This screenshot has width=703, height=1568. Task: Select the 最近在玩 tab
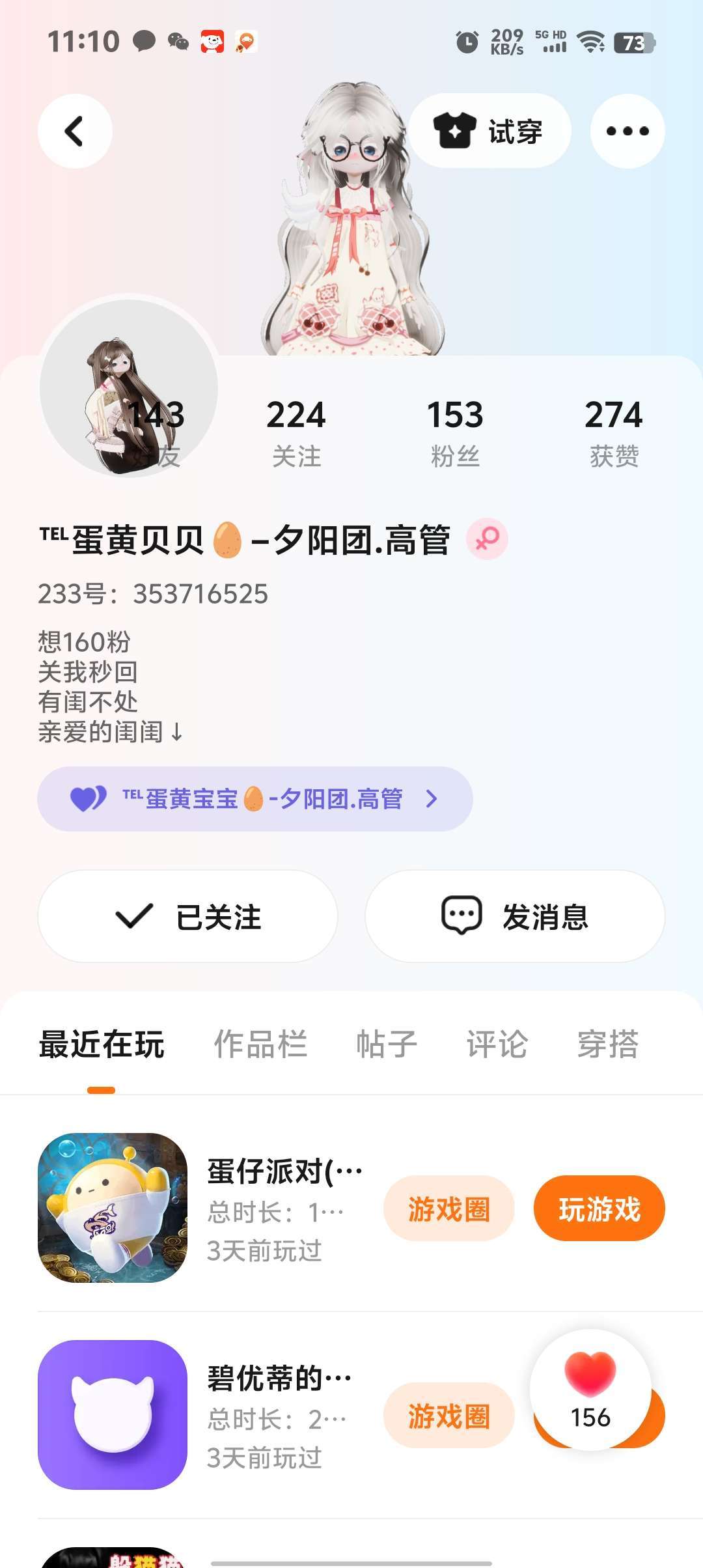(102, 1044)
